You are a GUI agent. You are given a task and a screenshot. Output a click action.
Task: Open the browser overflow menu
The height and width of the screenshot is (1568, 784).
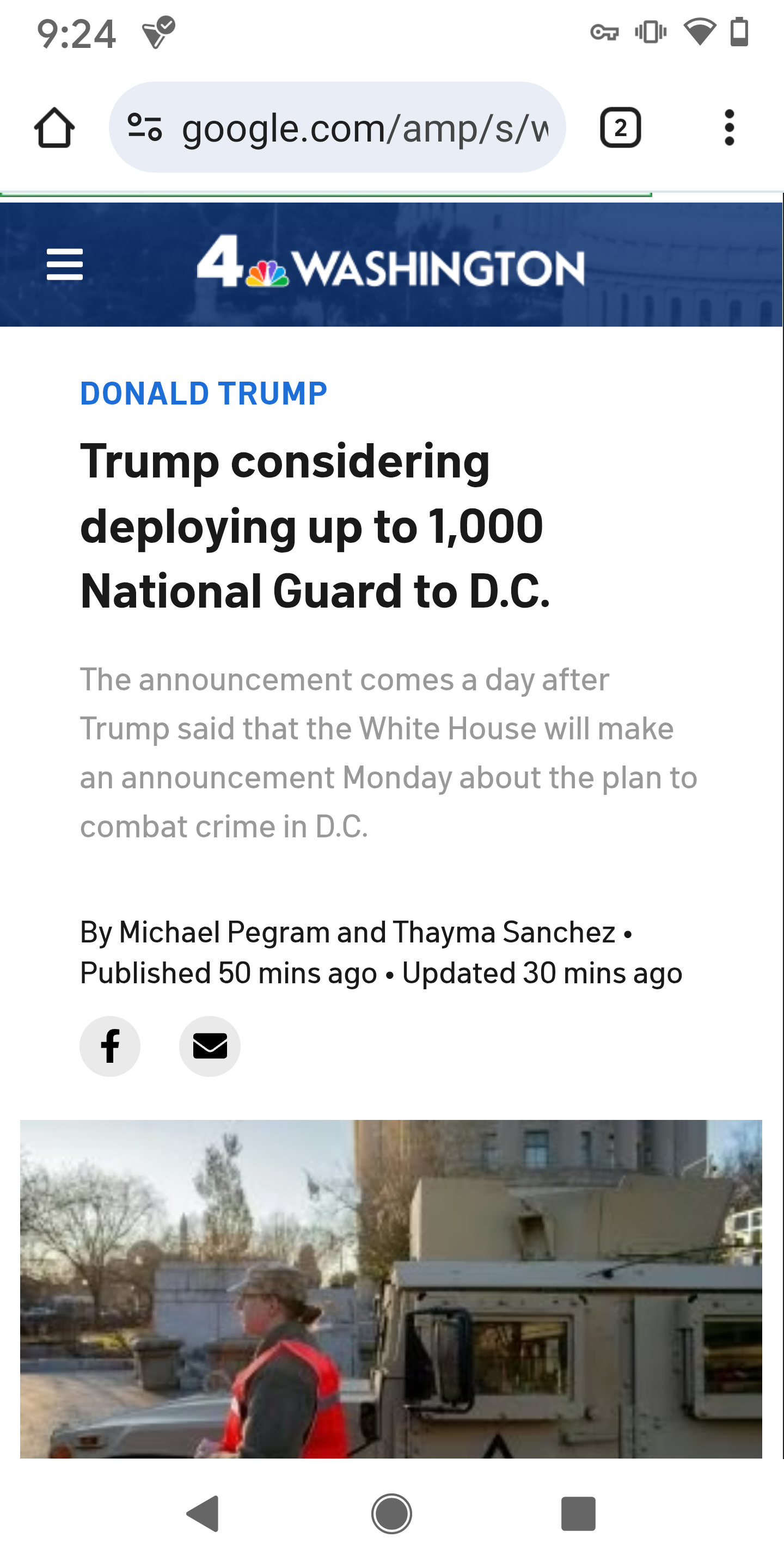[x=729, y=128]
